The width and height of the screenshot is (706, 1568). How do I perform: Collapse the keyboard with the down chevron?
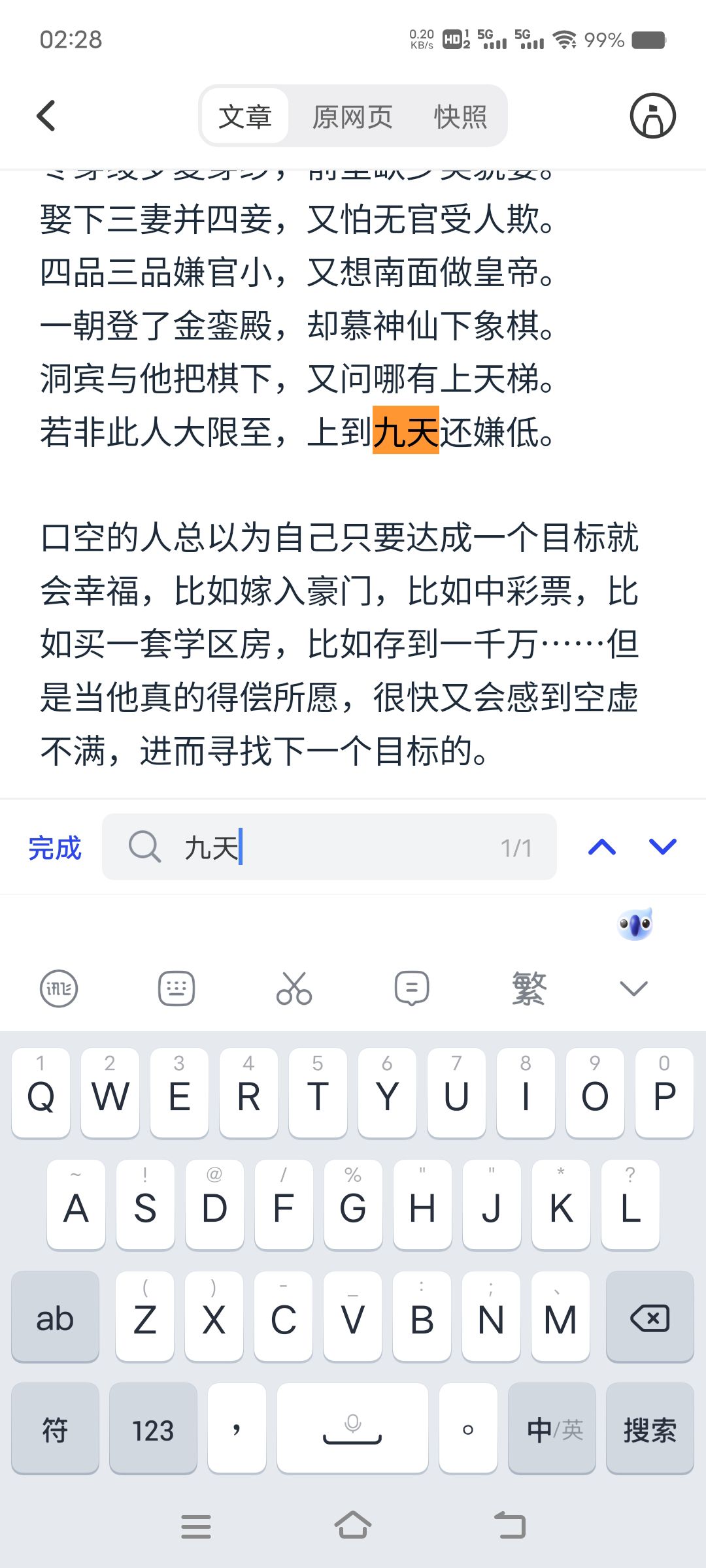tap(633, 988)
